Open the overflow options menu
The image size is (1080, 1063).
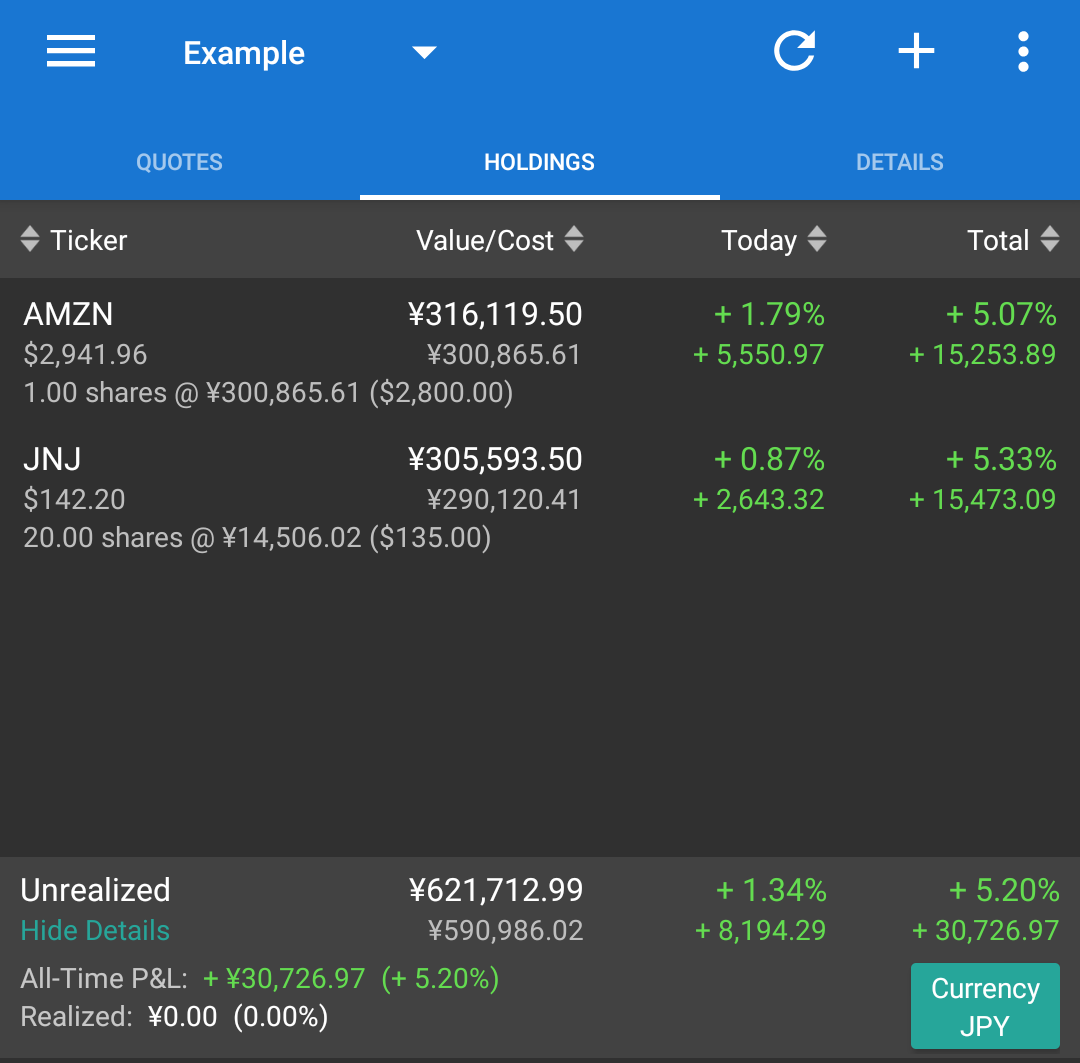pos(1022,52)
